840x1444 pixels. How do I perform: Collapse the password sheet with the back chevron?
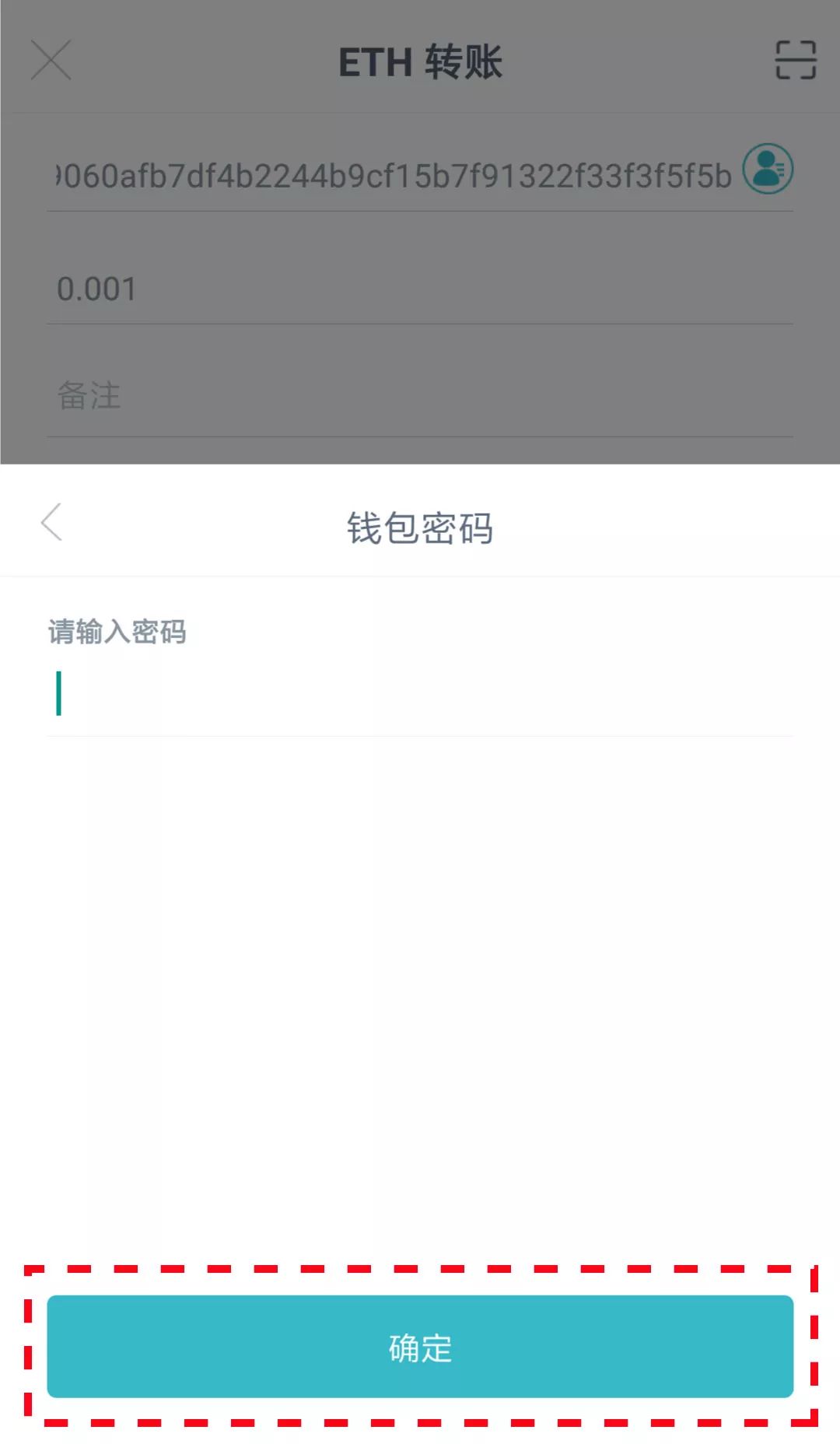tap(51, 524)
